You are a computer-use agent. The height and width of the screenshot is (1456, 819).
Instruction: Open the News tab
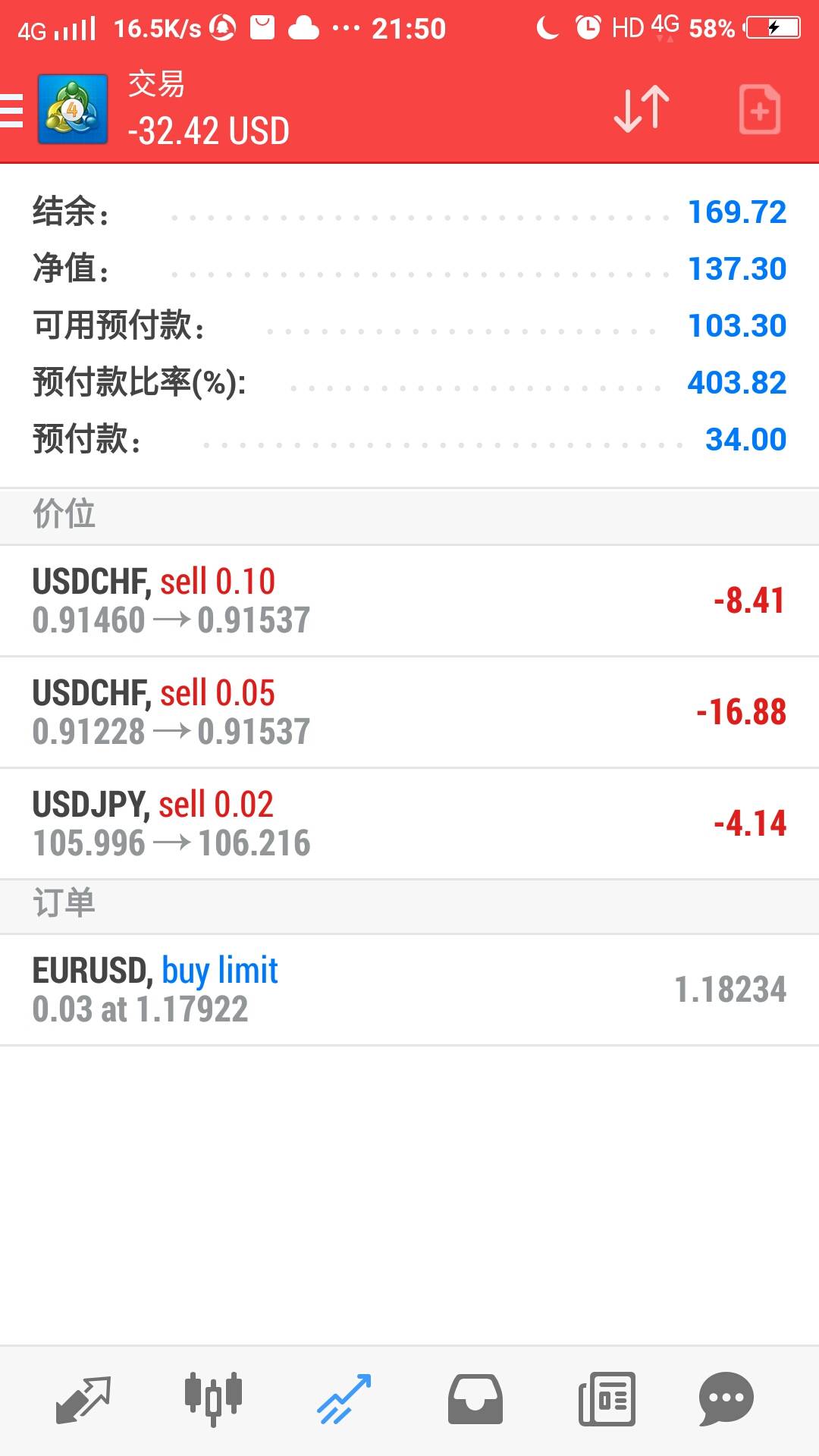coord(607,1399)
